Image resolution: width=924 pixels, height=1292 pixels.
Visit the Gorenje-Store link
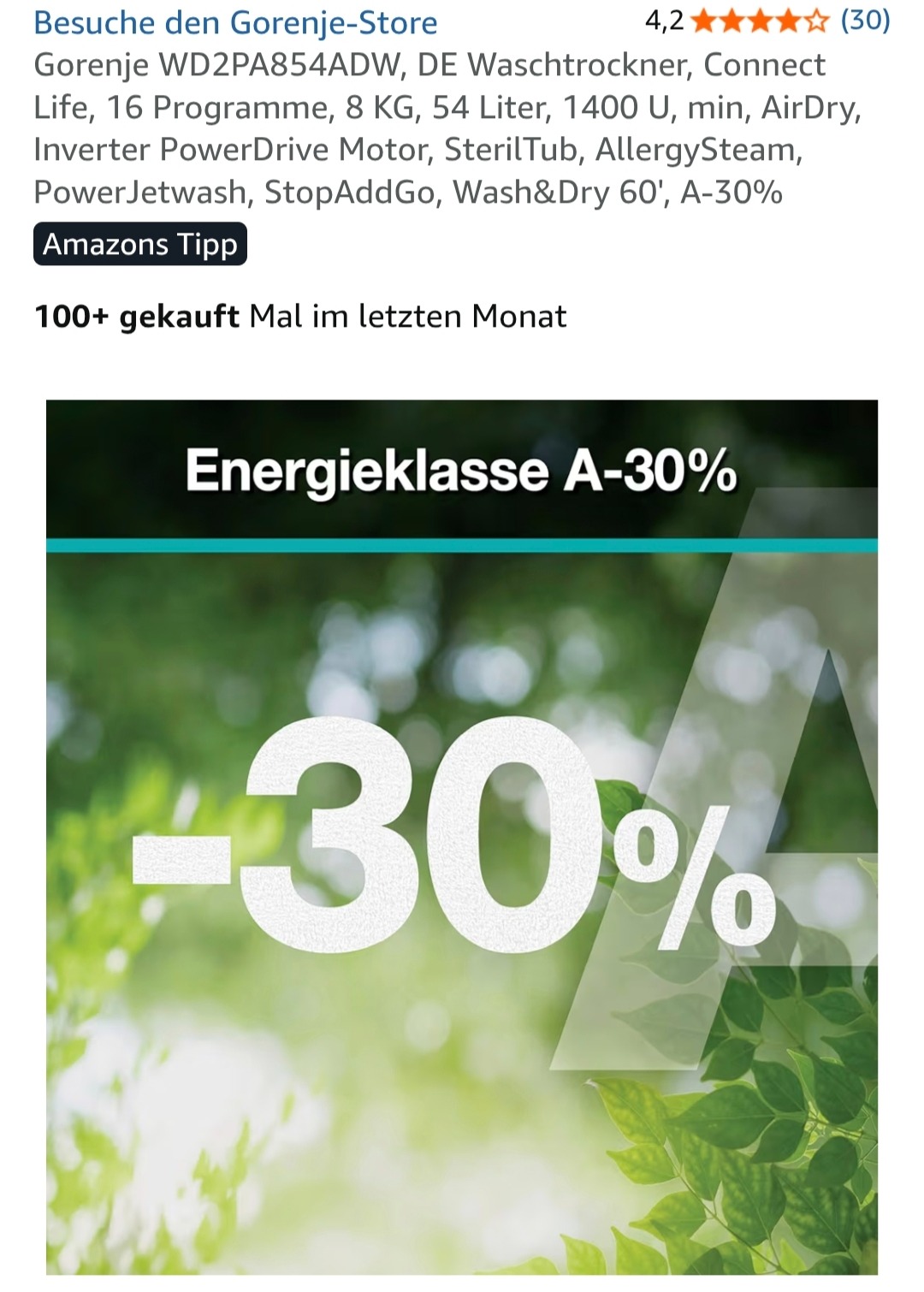pyautogui.click(x=235, y=22)
